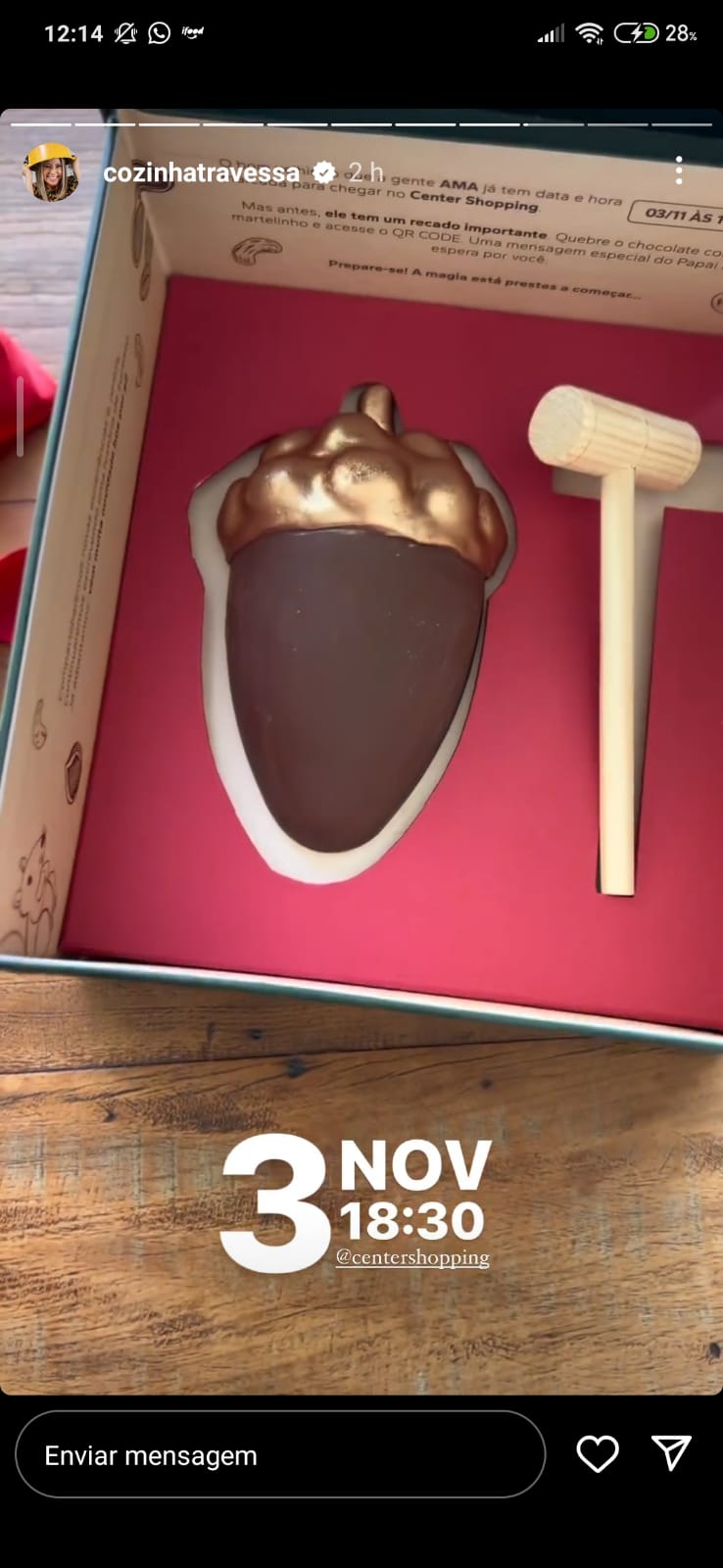The width and height of the screenshot is (723, 1568).
Task: Share this story via paper plane
Action: point(672,1453)
